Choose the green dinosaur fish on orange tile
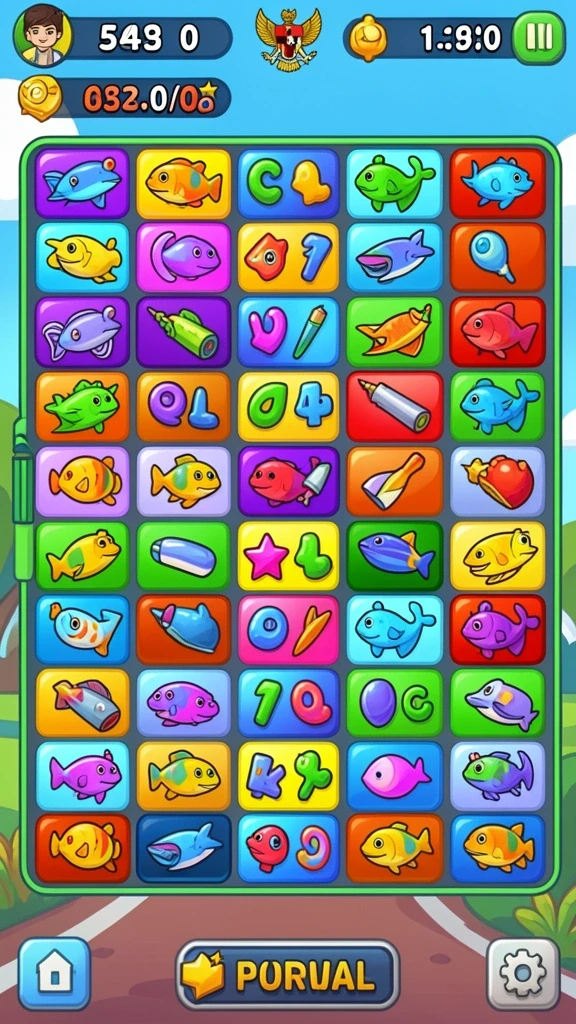Screen dimensions: 576x1024 tap(82, 406)
